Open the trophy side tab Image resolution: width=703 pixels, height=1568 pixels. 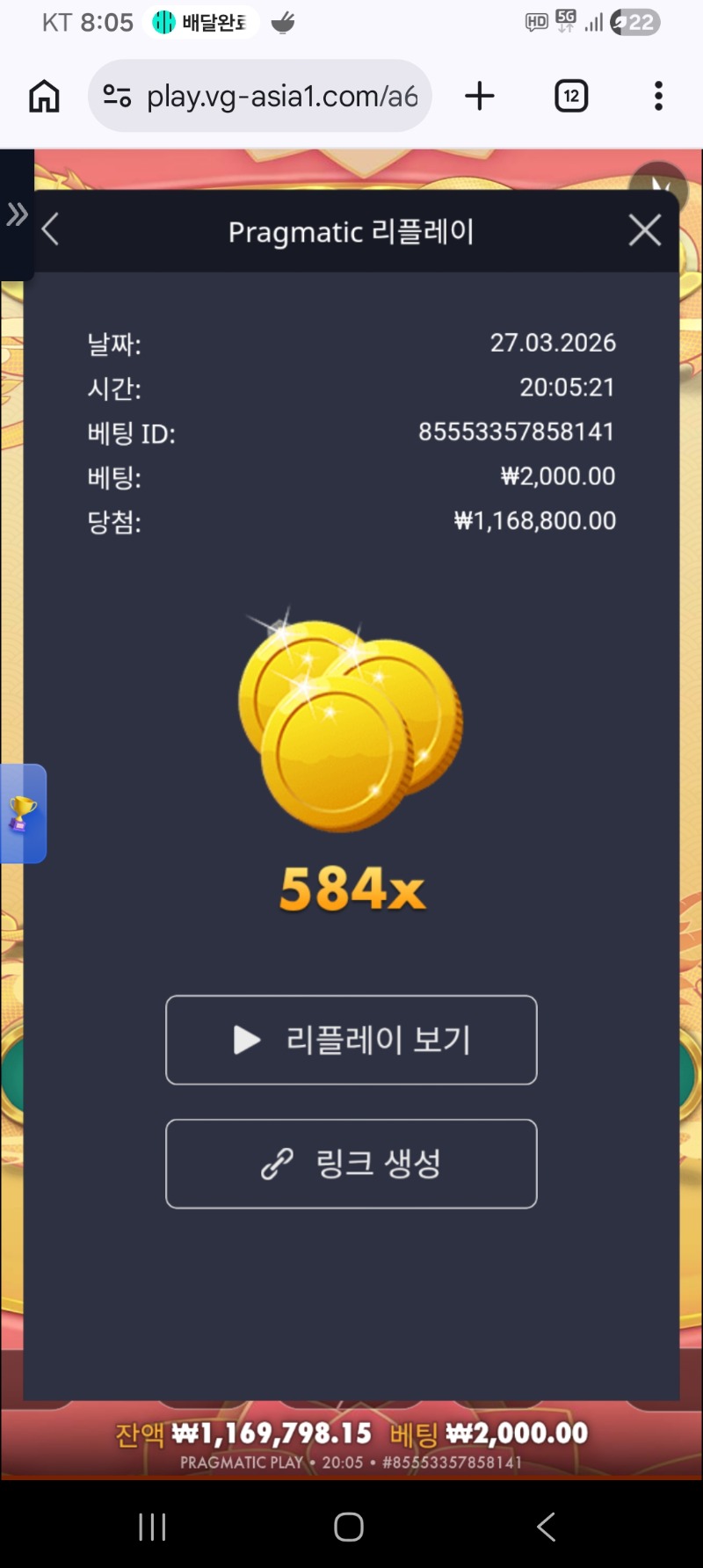coord(22,813)
